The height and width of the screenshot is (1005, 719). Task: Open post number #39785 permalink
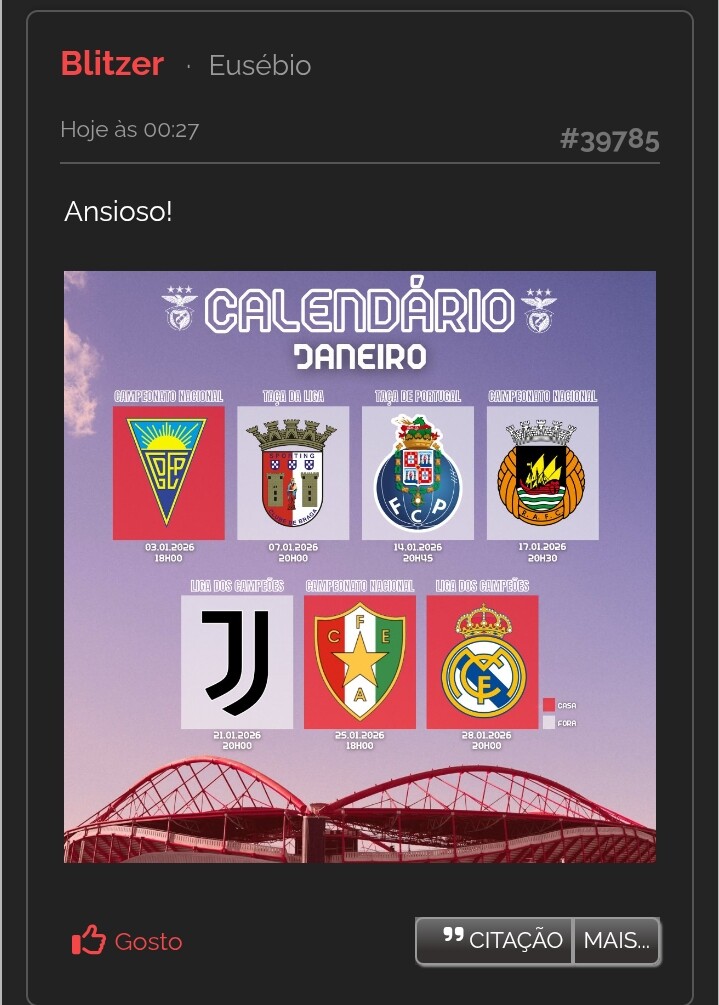pos(609,139)
